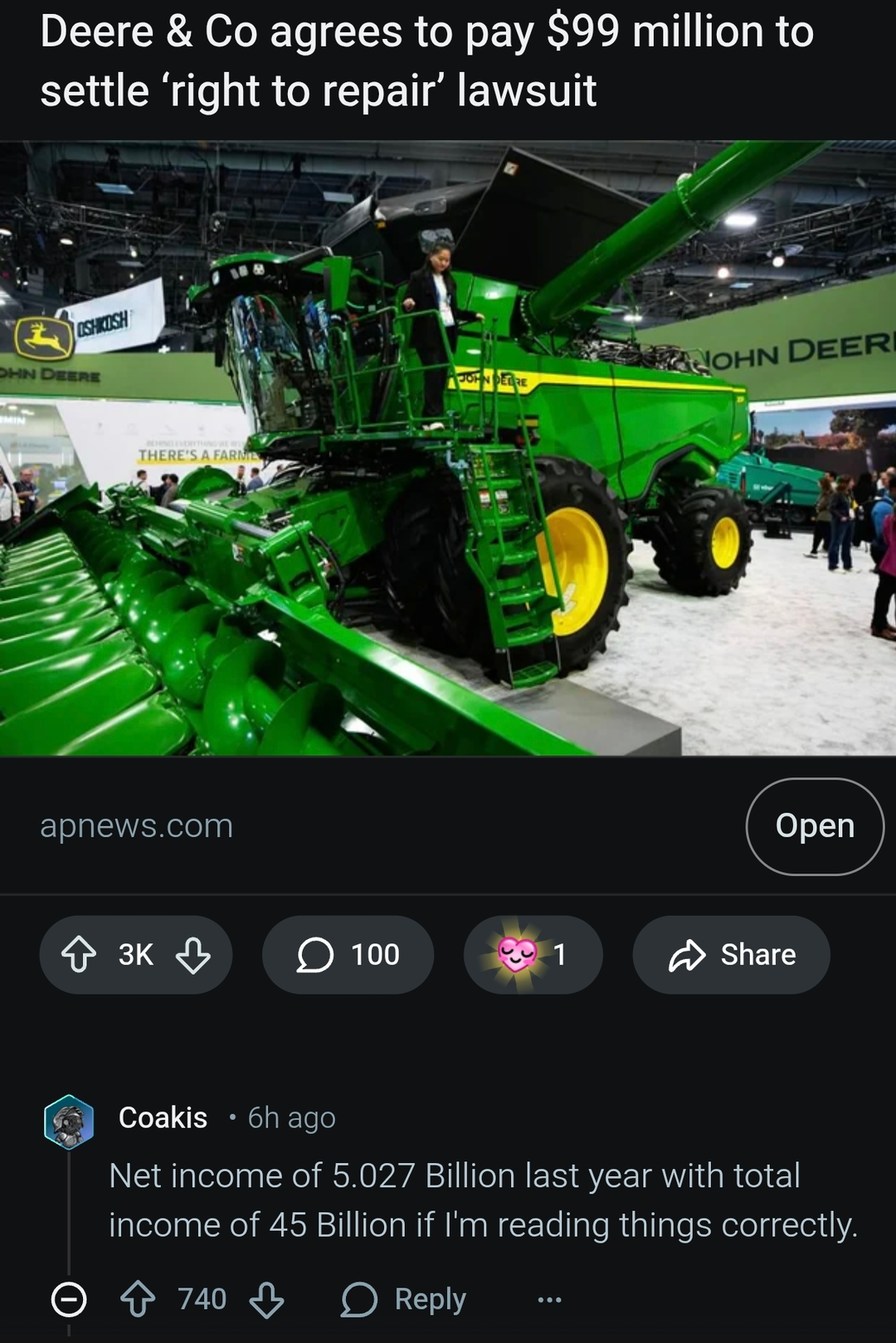Click the heart award icon on the post
Image resolution: width=896 pixels, height=1343 pixels.
[517, 954]
